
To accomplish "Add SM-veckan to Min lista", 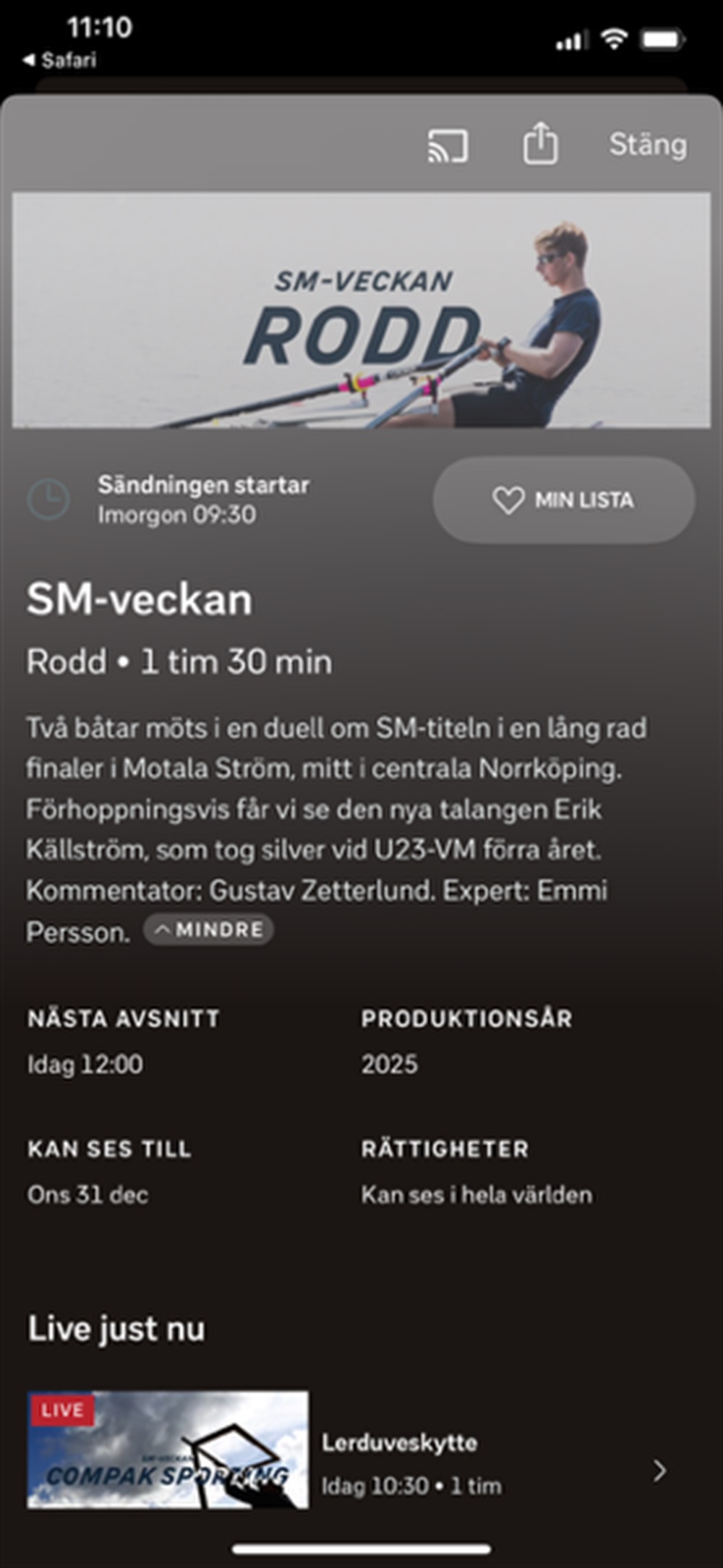I will [564, 500].
